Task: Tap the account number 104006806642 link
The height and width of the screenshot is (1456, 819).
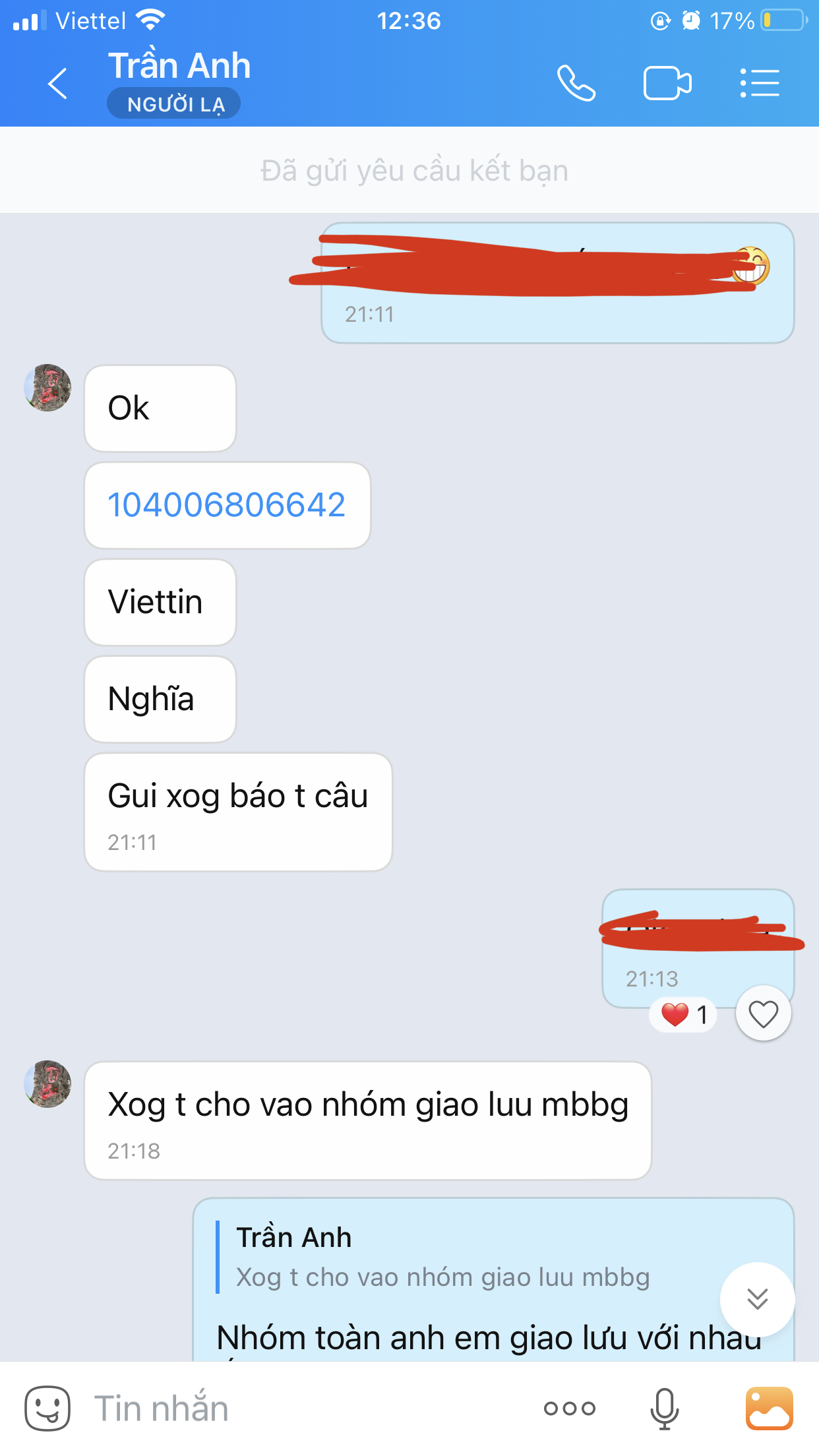Action: [x=226, y=505]
